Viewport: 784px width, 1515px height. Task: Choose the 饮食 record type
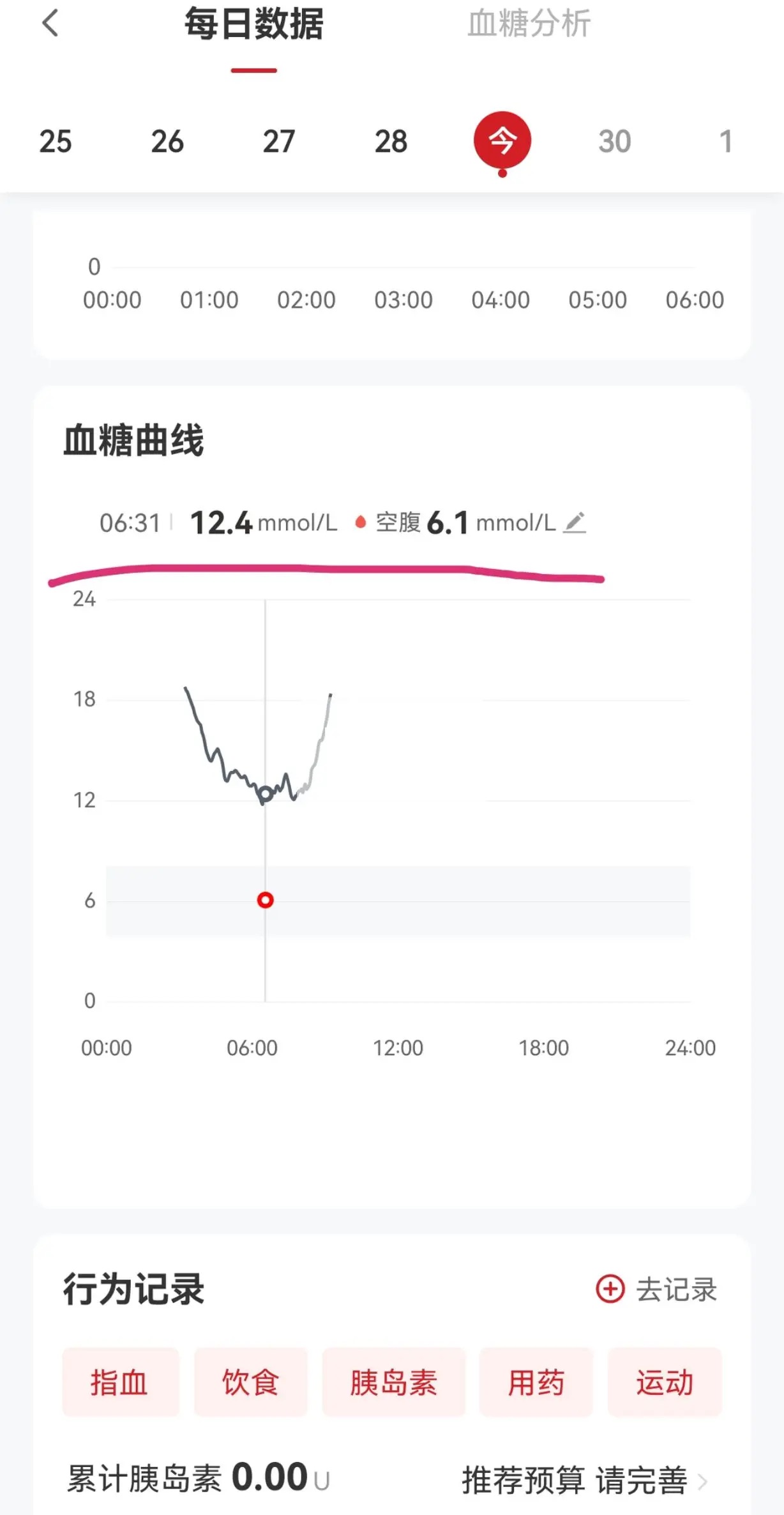tap(251, 1382)
